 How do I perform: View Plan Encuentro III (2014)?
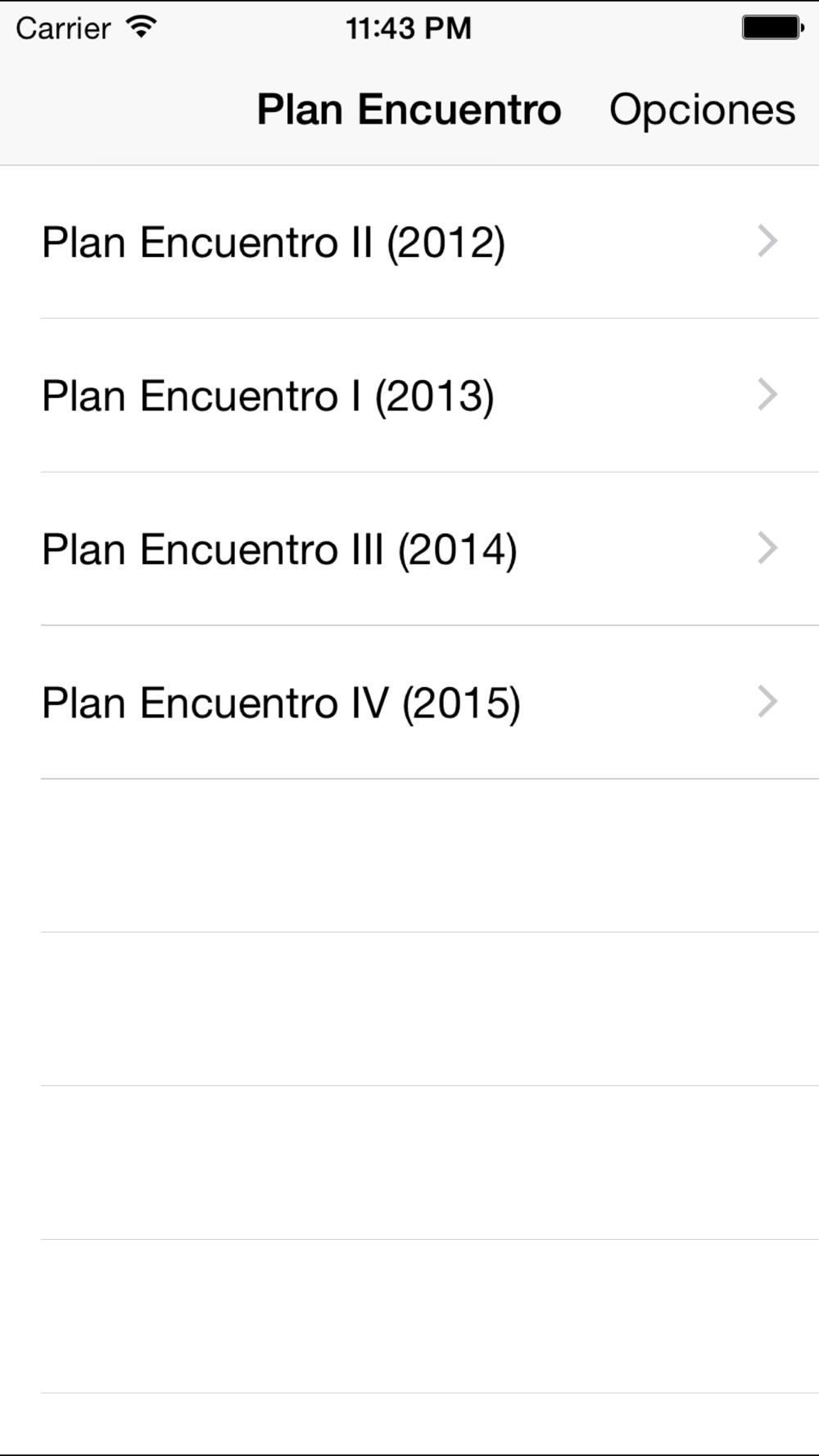tap(409, 549)
